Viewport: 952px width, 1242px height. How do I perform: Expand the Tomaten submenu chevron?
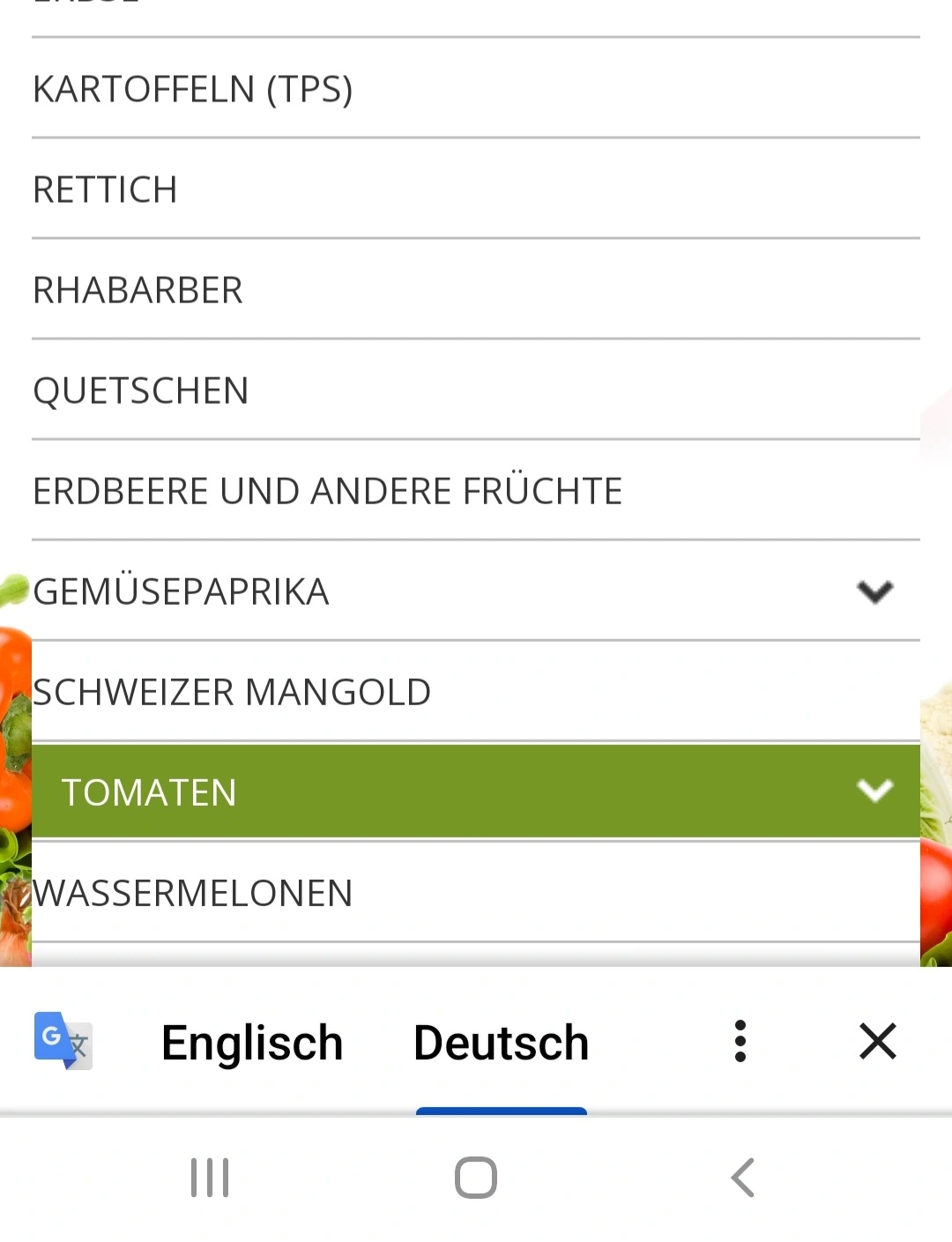pyautogui.click(x=874, y=791)
